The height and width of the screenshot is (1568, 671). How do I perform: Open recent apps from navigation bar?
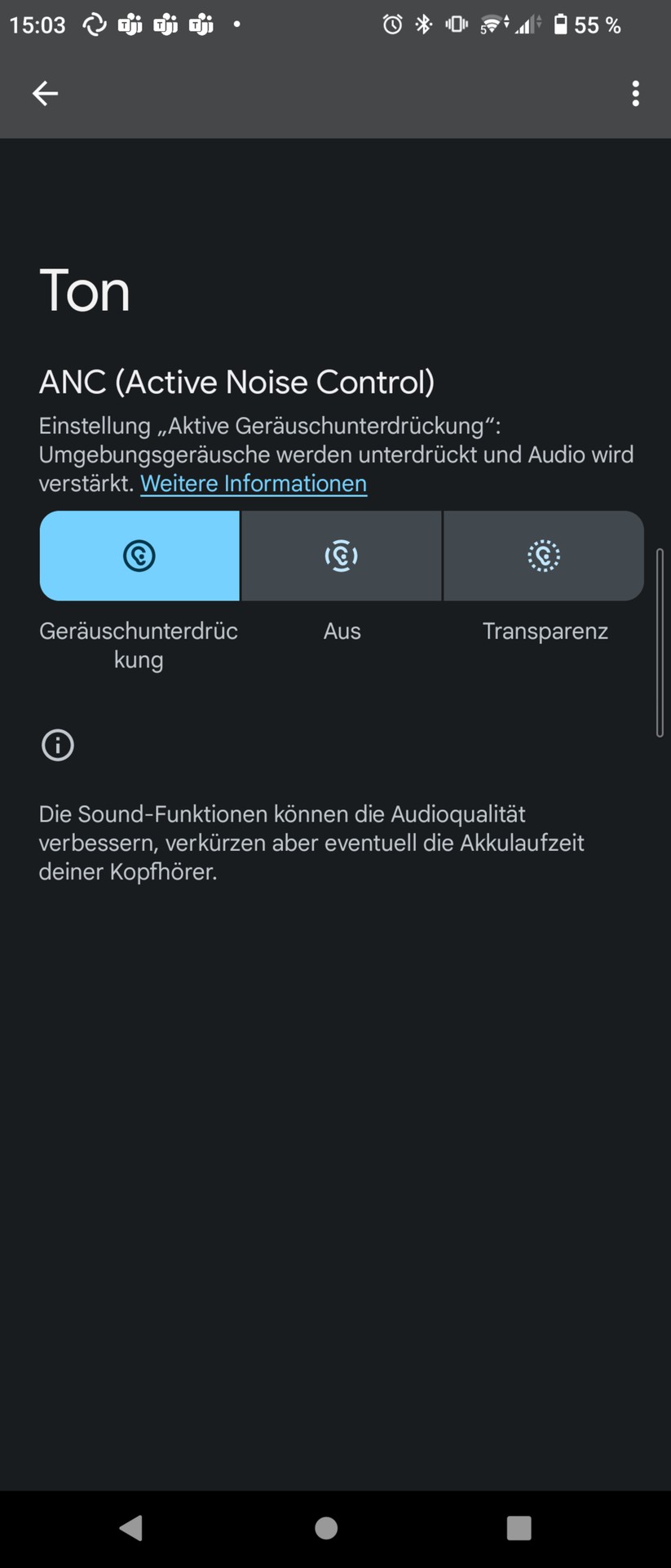coord(519,1528)
